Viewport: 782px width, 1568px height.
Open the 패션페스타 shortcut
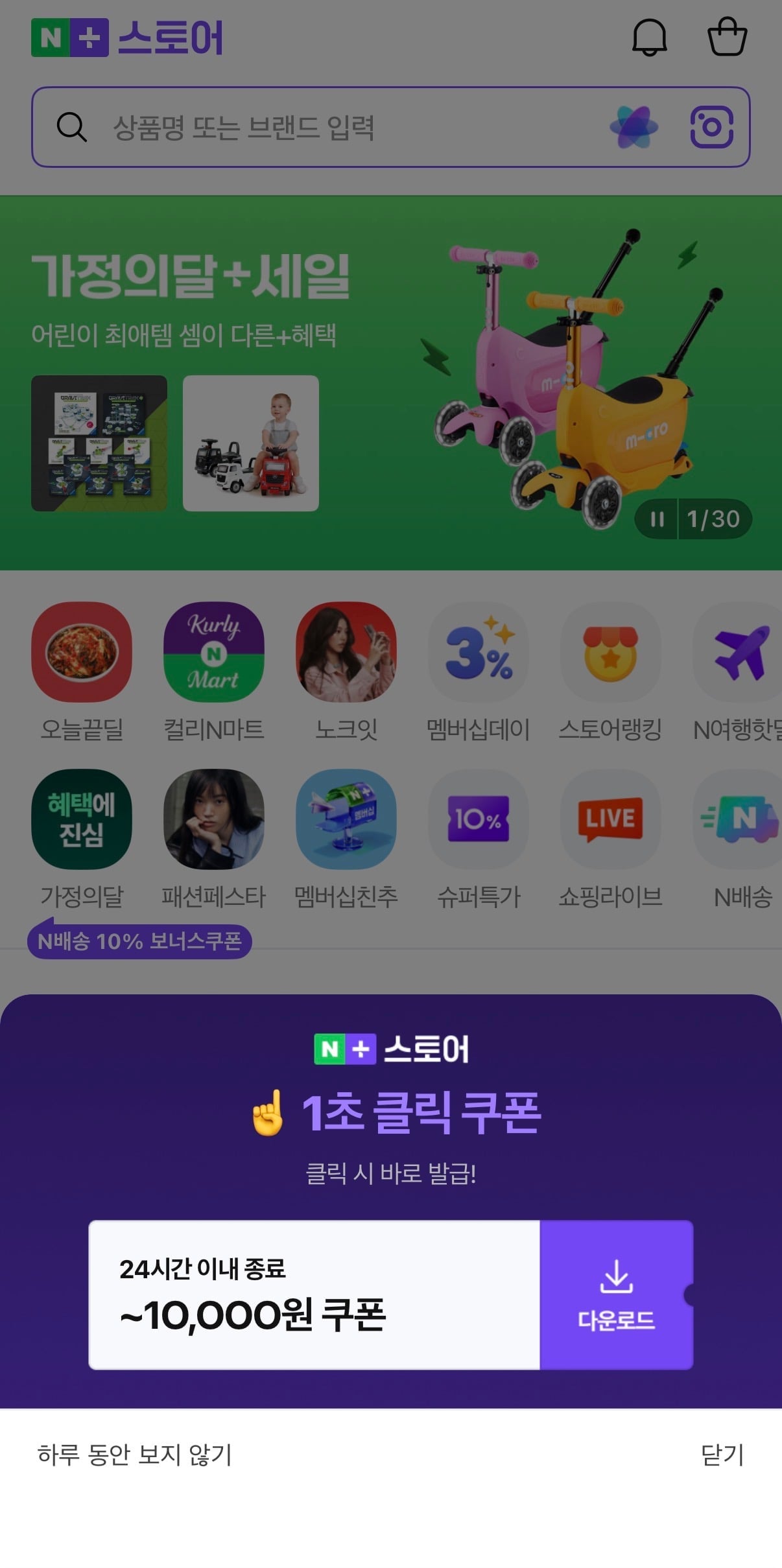click(214, 819)
